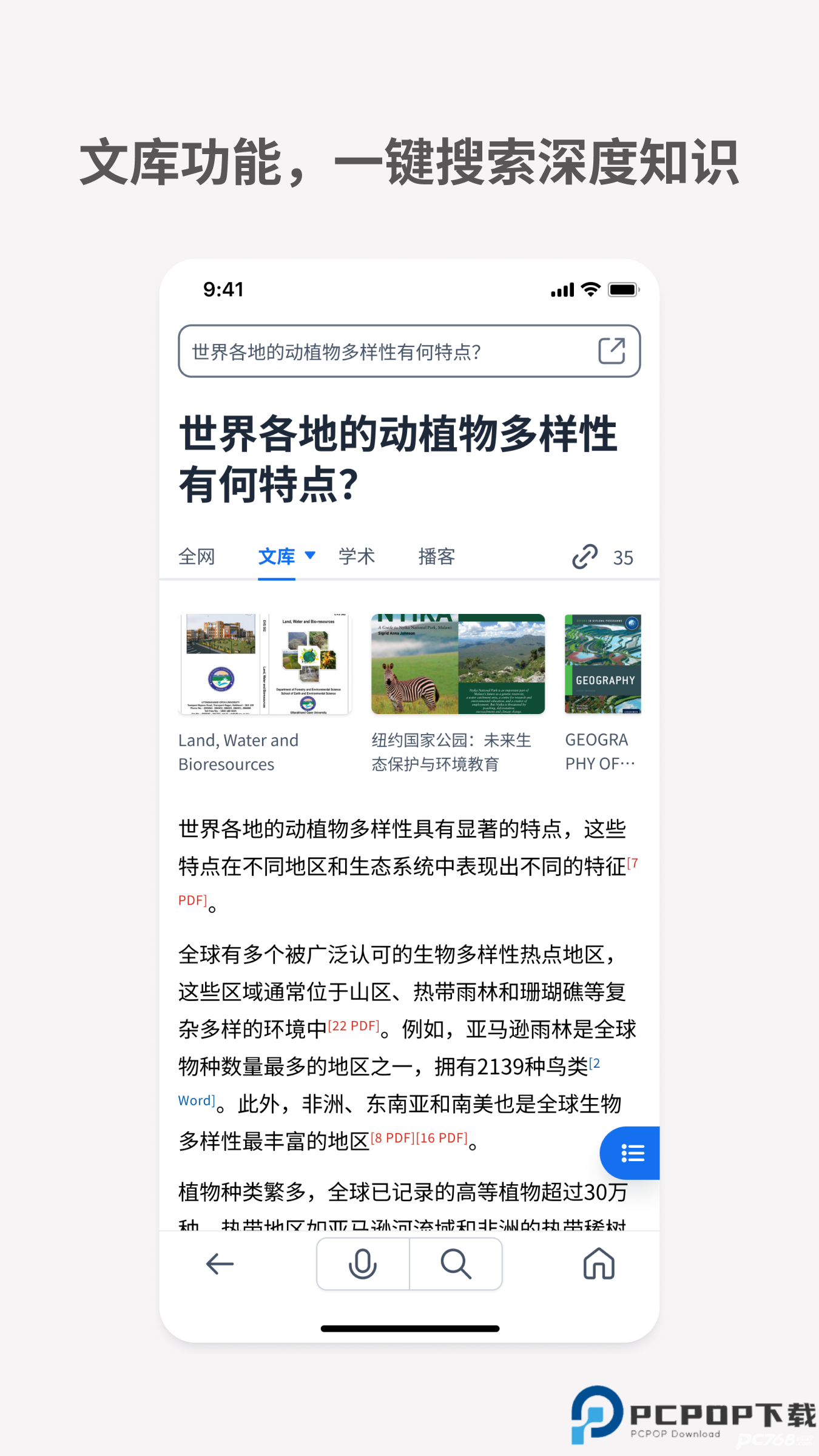
Task: Collapse the GEOGRAPHY card's truncated title
Action: [601, 751]
